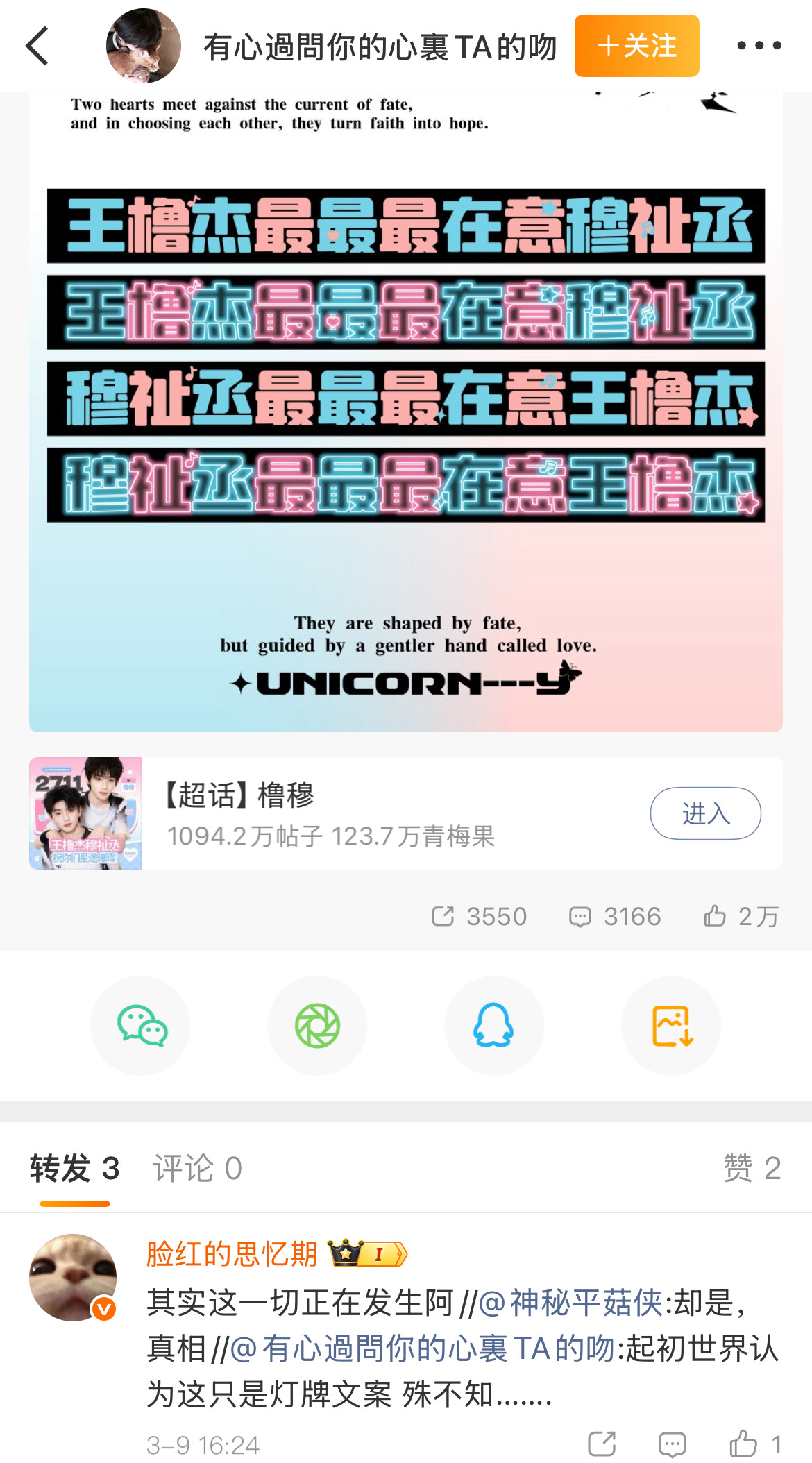Open the three-dot overflow menu
The image size is (812, 1463).
[x=759, y=46]
